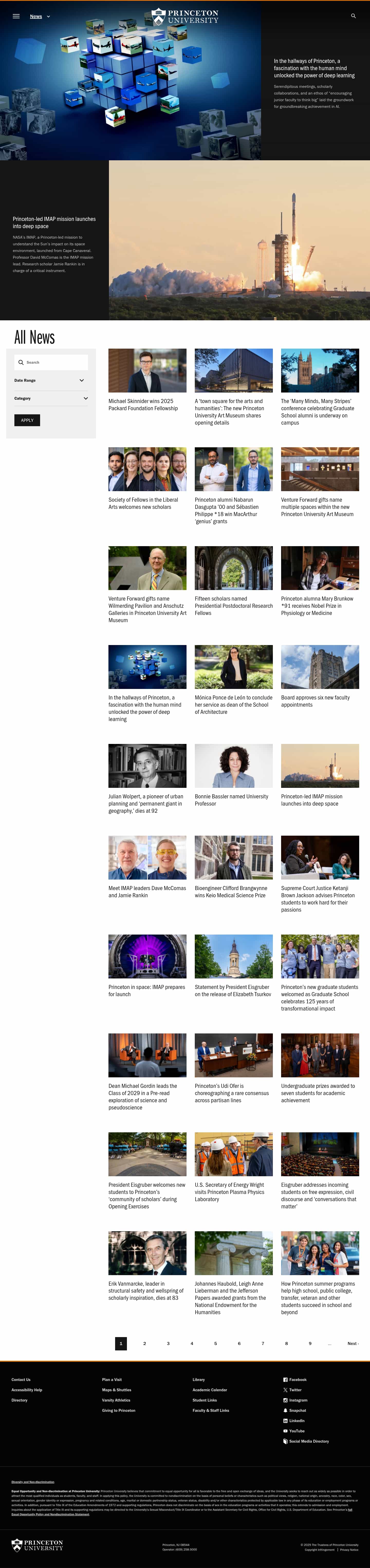Jump to page 9 of results
The image size is (370, 1568).
point(310,1343)
